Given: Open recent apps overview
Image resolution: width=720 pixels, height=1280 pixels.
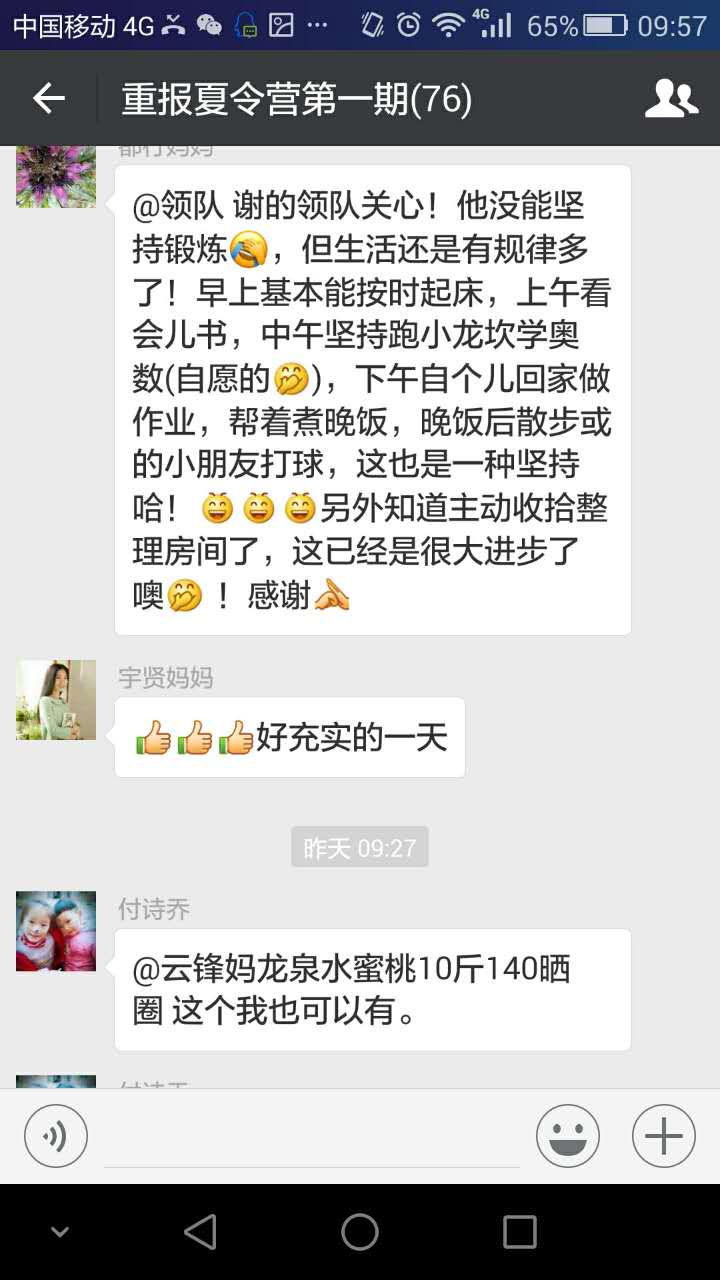Looking at the screenshot, I should pyautogui.click(x=520, y=1232).
